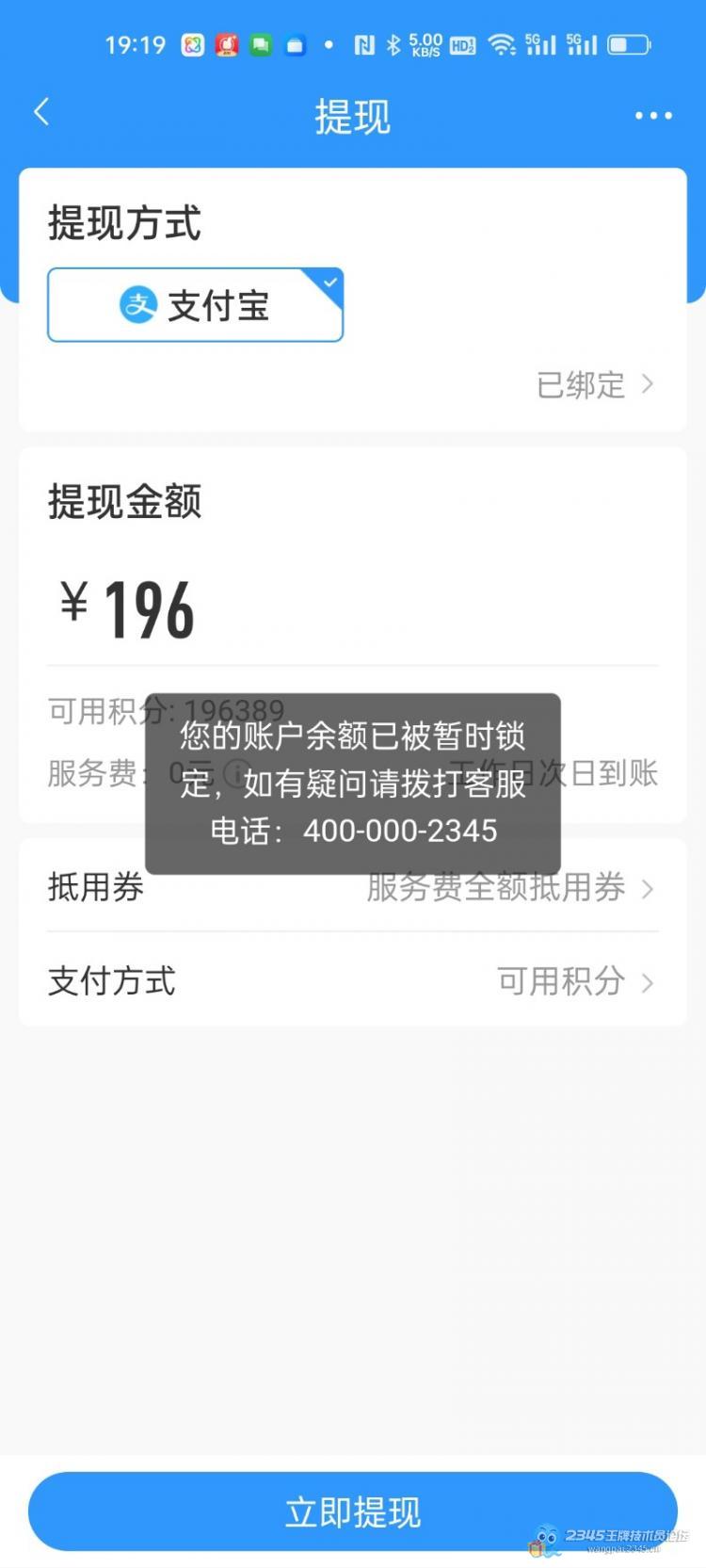This screenshot has width=706, height=1568.
Task: Tap the 立即提现 withdraw button
Action: 353,1511
